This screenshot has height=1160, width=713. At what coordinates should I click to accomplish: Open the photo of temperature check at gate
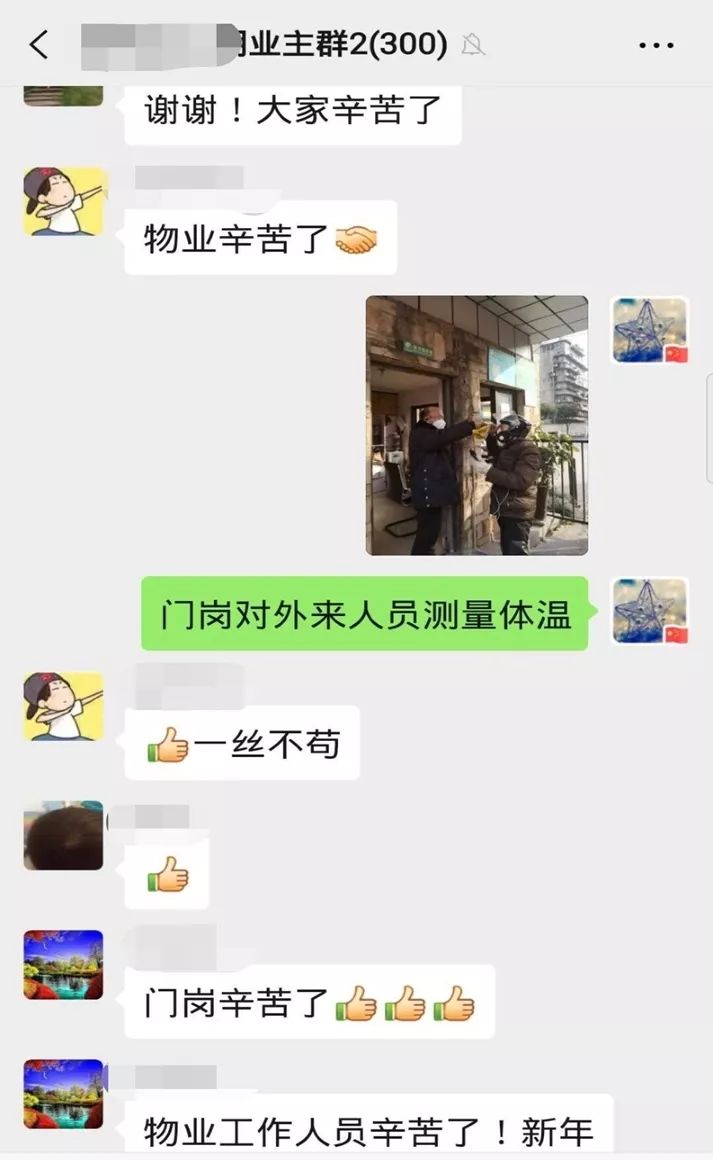coord(477,425)
